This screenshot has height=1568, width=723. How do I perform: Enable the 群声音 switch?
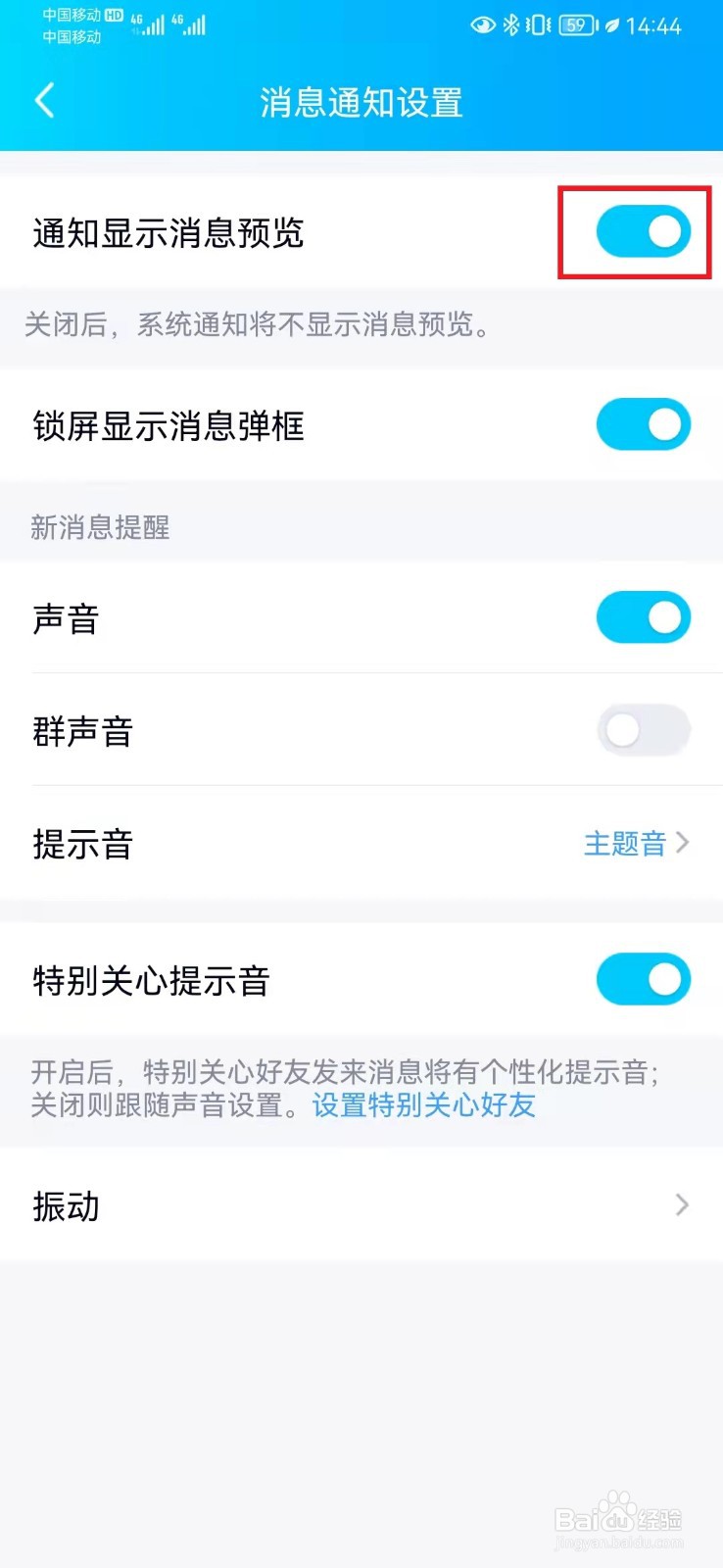coord(642,731)
